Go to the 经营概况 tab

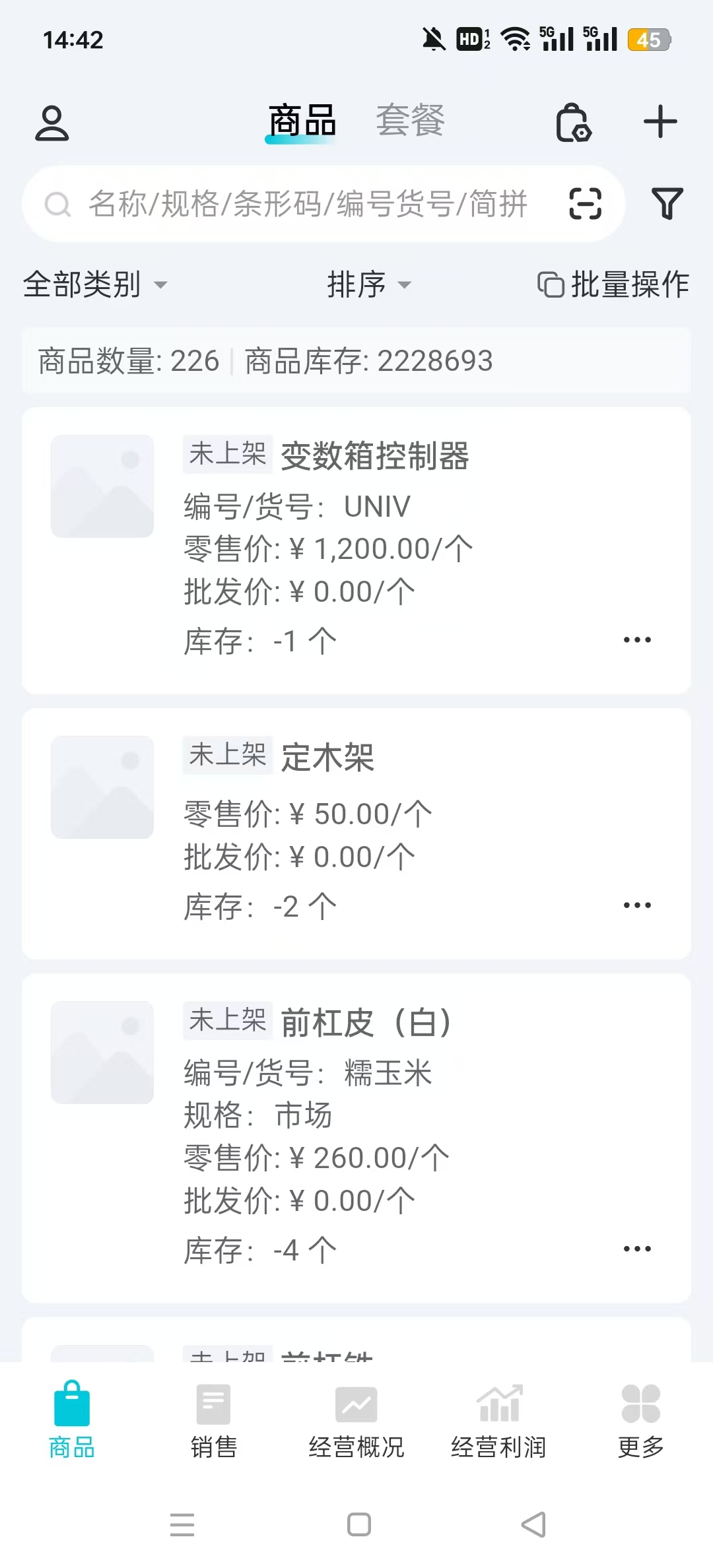[x=356, y=1419]
